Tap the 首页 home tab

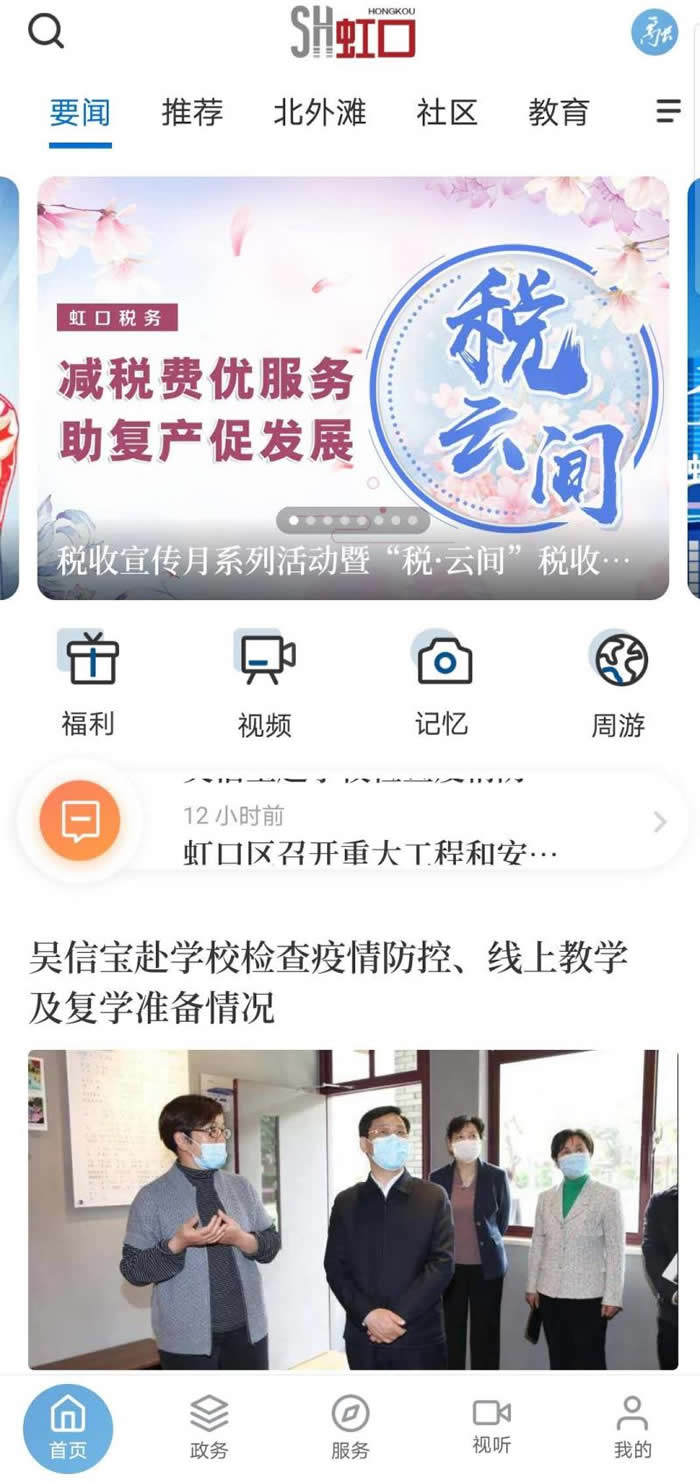(68, 1426)
